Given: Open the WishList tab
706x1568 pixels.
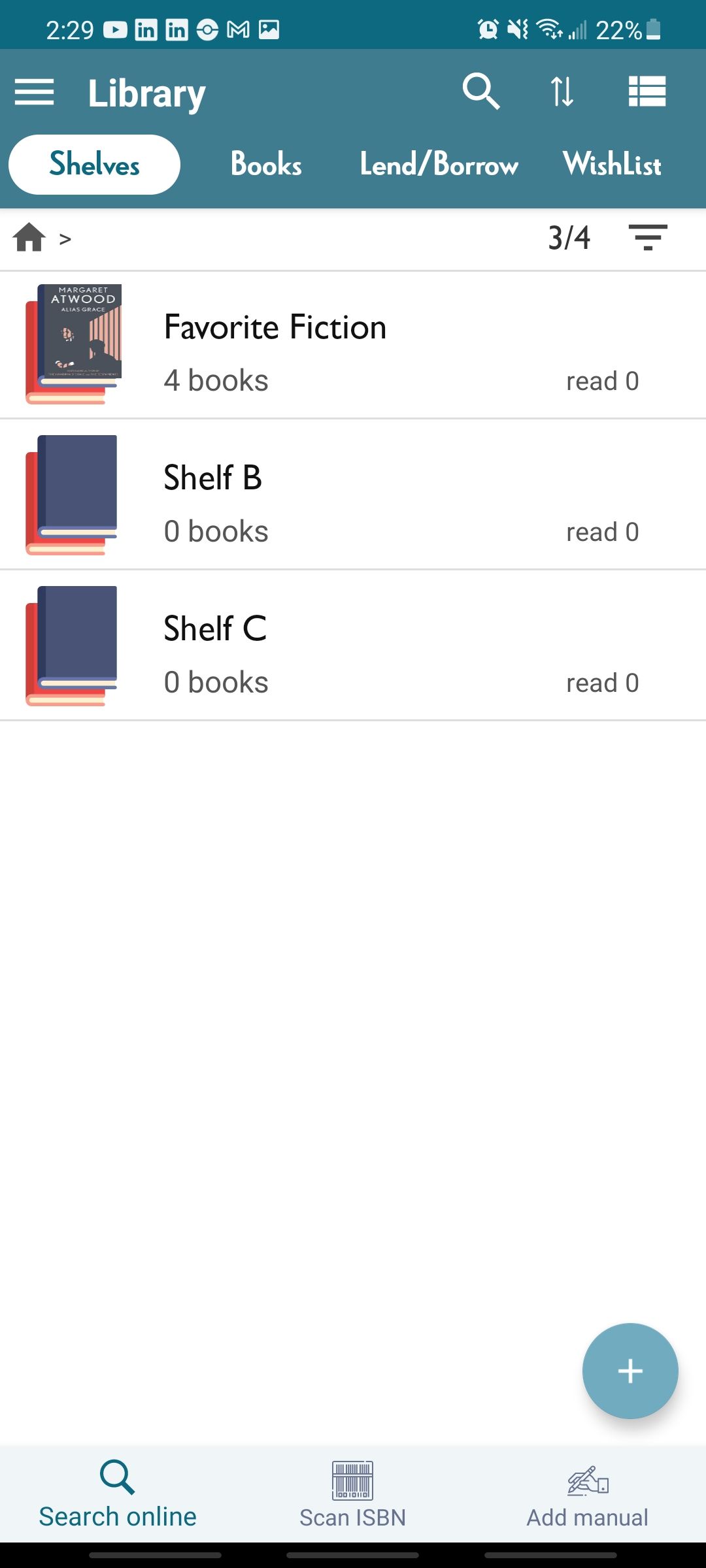Looking at the screenshot, I should [613, 165].
